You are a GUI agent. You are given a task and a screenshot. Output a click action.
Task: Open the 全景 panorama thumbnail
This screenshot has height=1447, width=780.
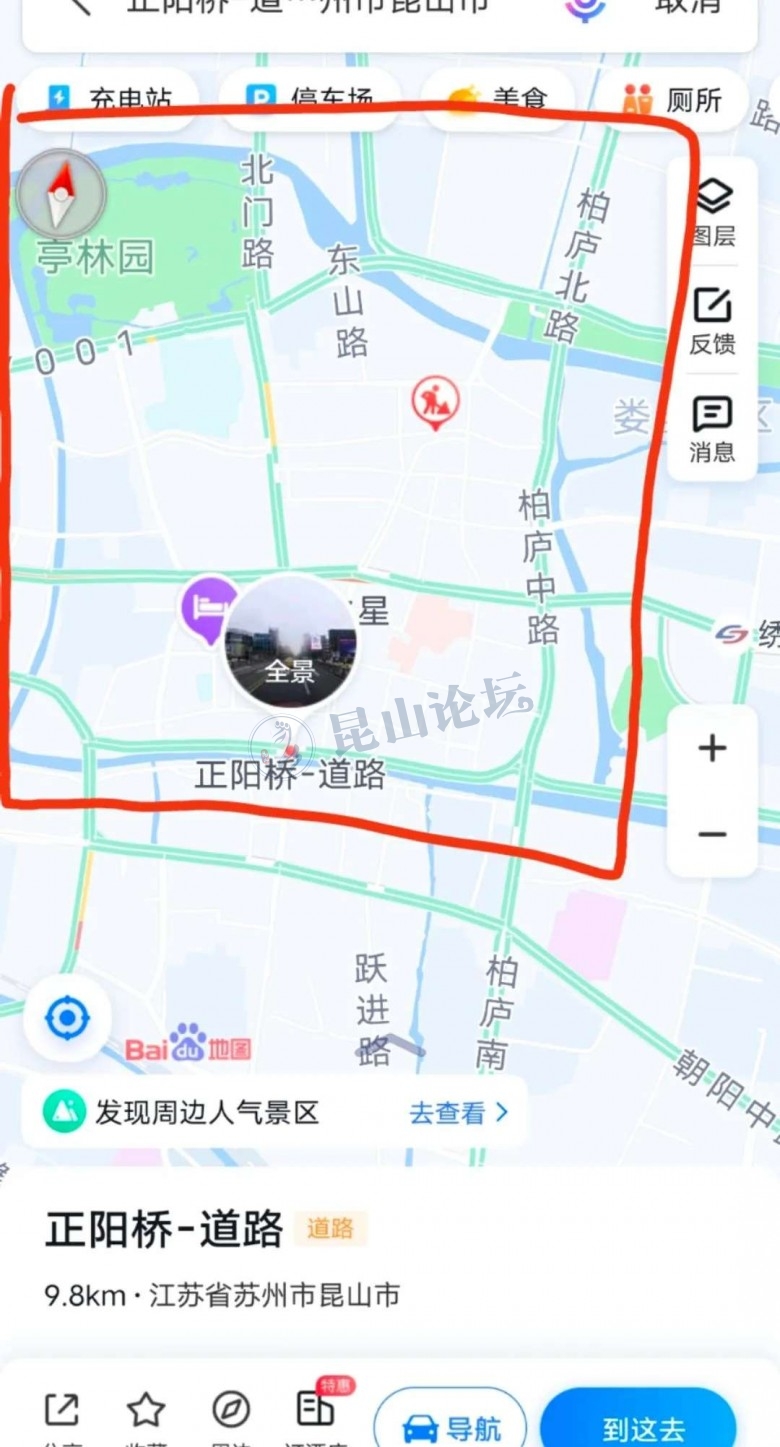click(290, 643)
